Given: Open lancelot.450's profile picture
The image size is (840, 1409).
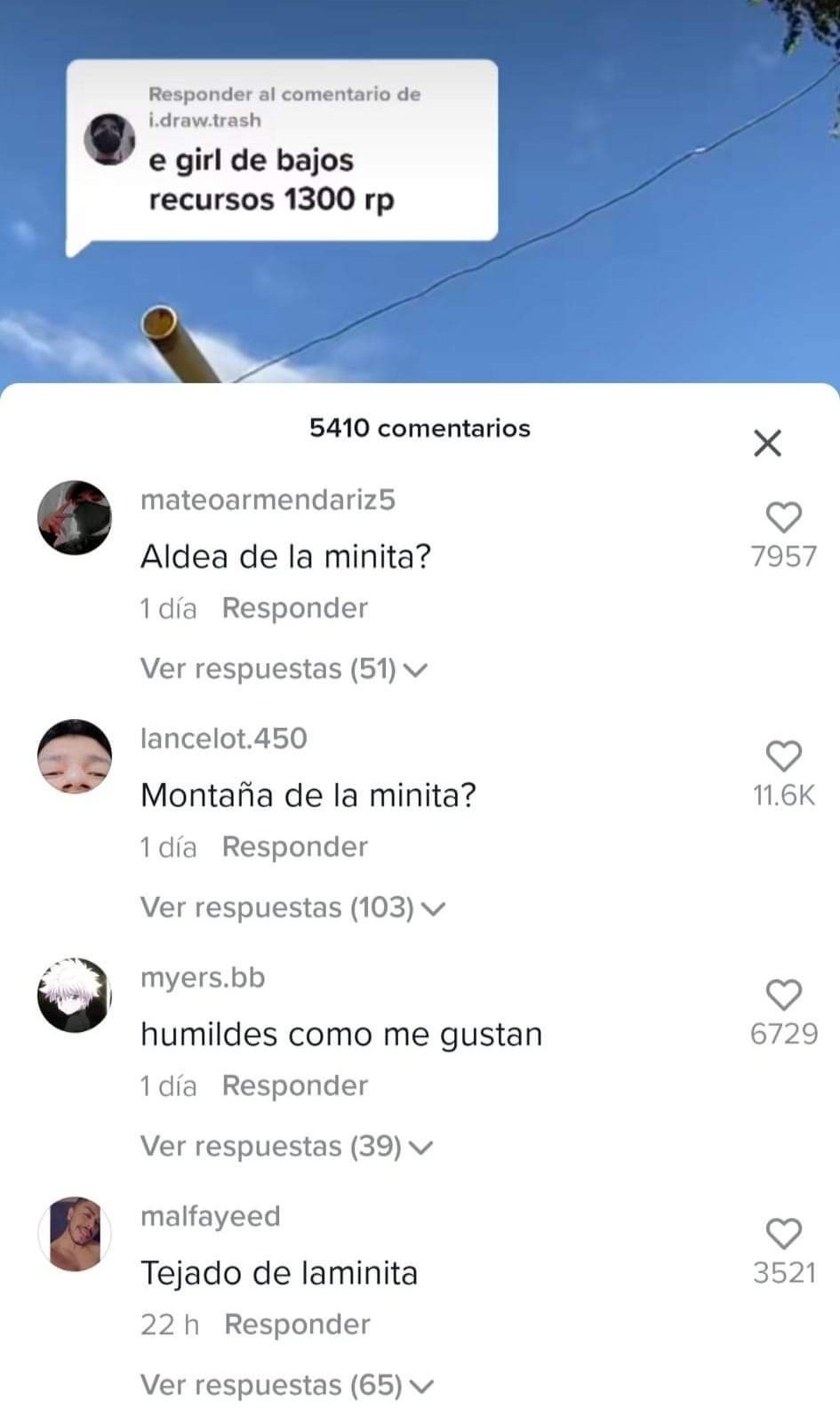Looking at the screenshot, I should coord(75,757).
